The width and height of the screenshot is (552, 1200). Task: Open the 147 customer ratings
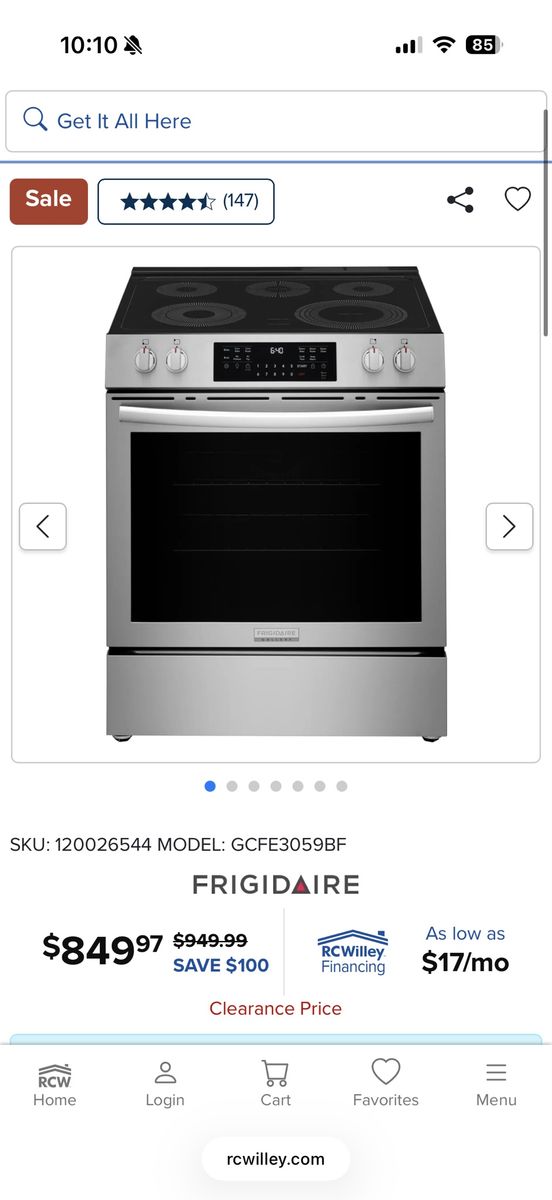tap(186, 201)
